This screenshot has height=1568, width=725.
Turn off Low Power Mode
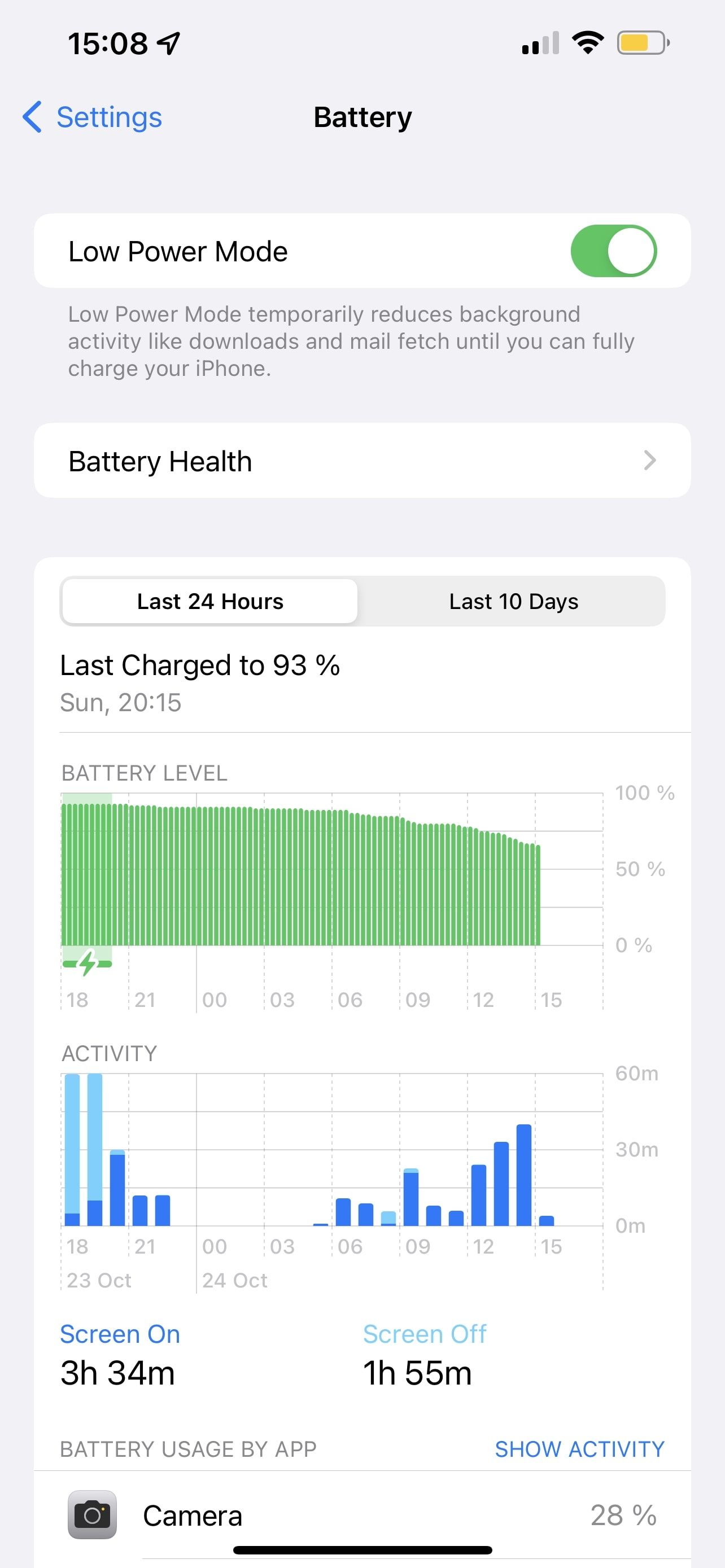(613, 251)
